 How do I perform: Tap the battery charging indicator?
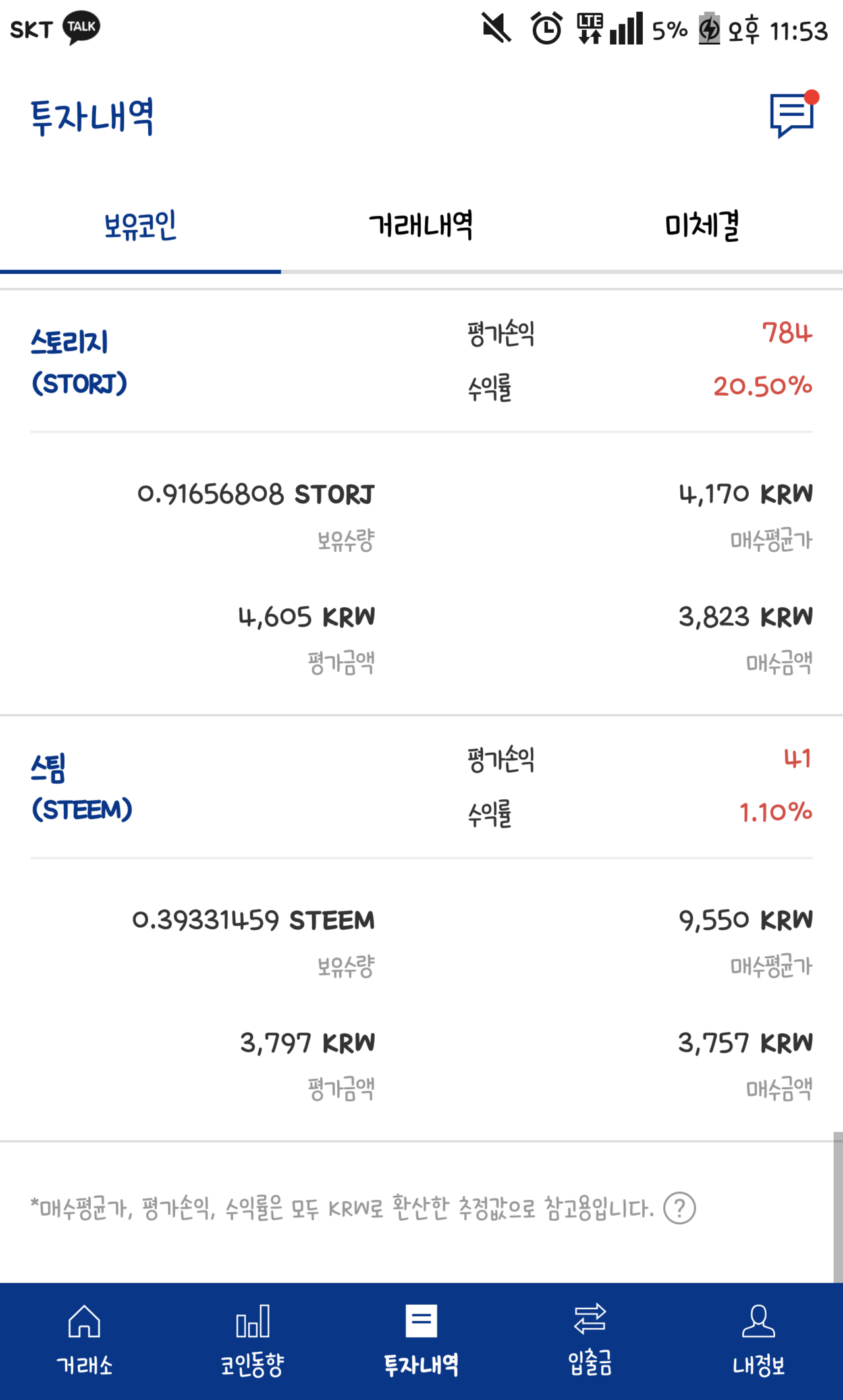pyautogui.click(x=711, y=28)
